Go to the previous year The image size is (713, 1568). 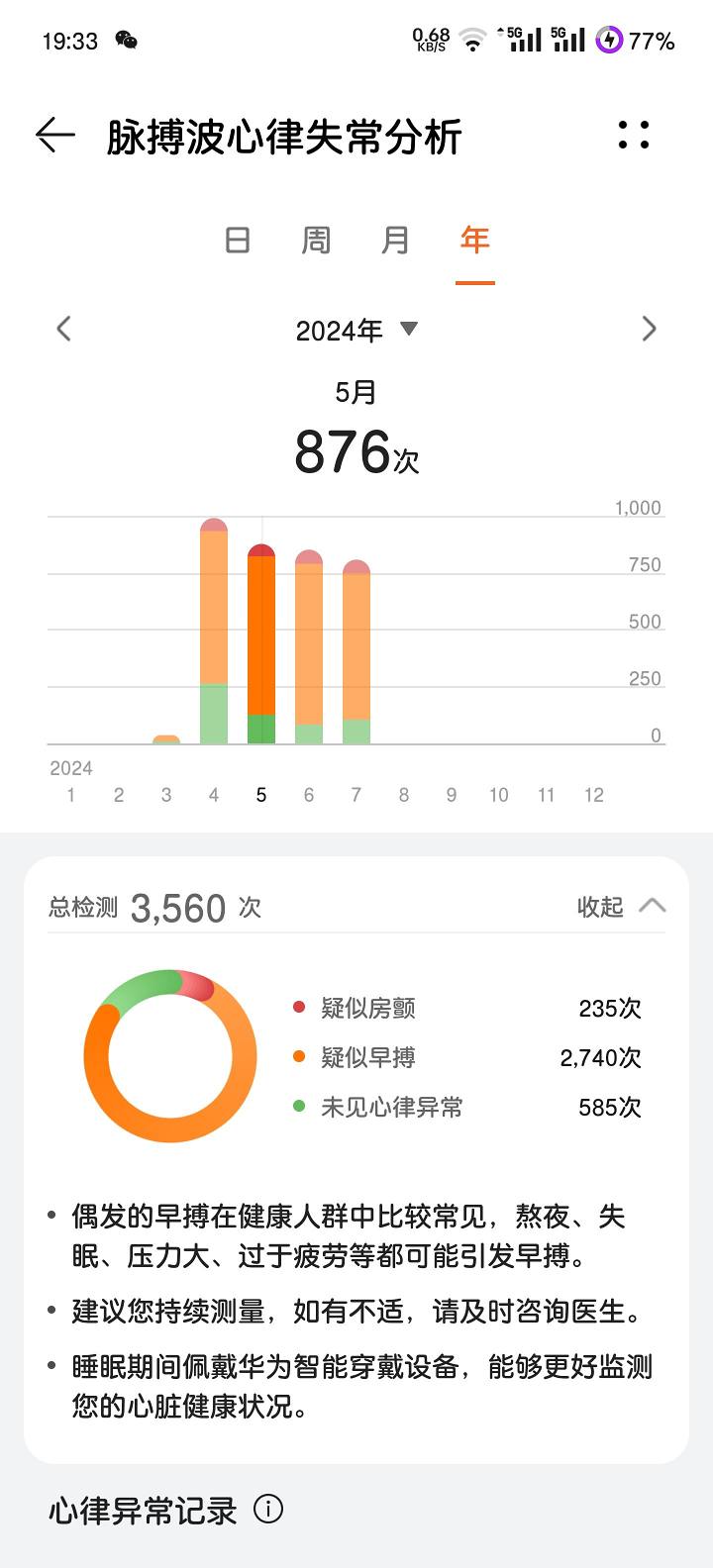64,329
